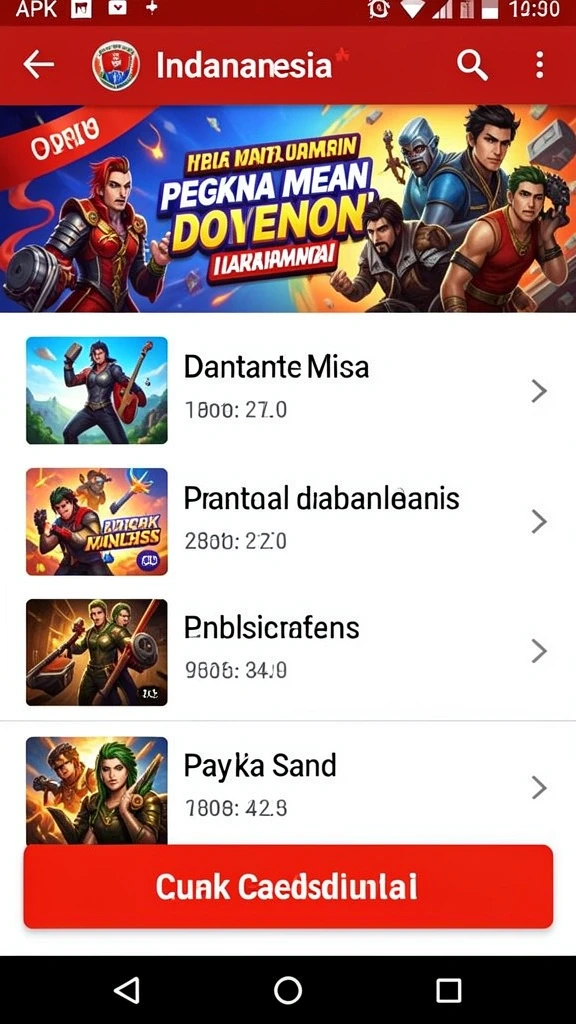Open the Pegkna Mean promotional banner
This screenshot has width=576, height=1024.
click(x=288, y=208)
